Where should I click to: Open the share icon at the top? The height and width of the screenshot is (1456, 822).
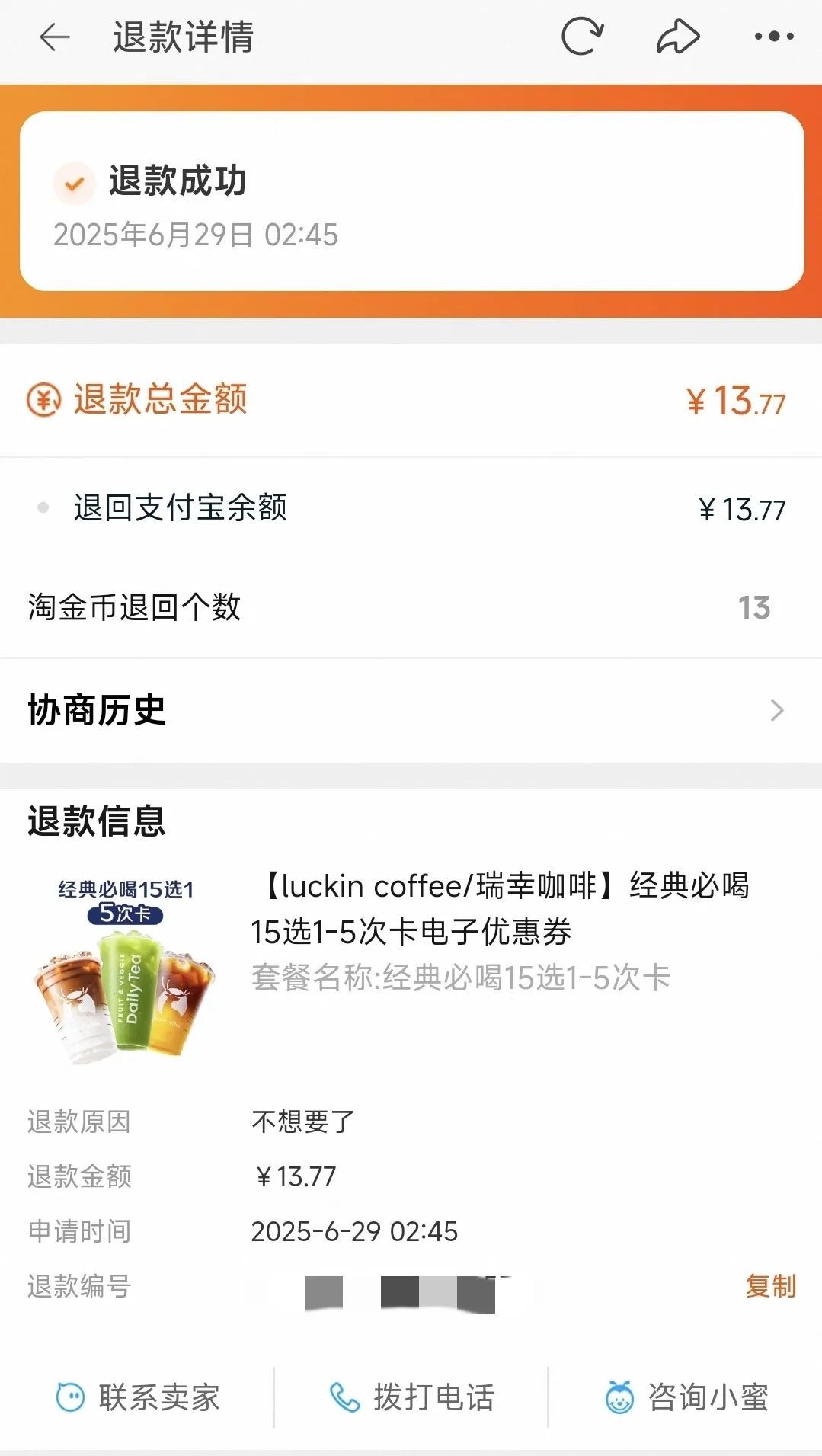(x=676, y=35)
